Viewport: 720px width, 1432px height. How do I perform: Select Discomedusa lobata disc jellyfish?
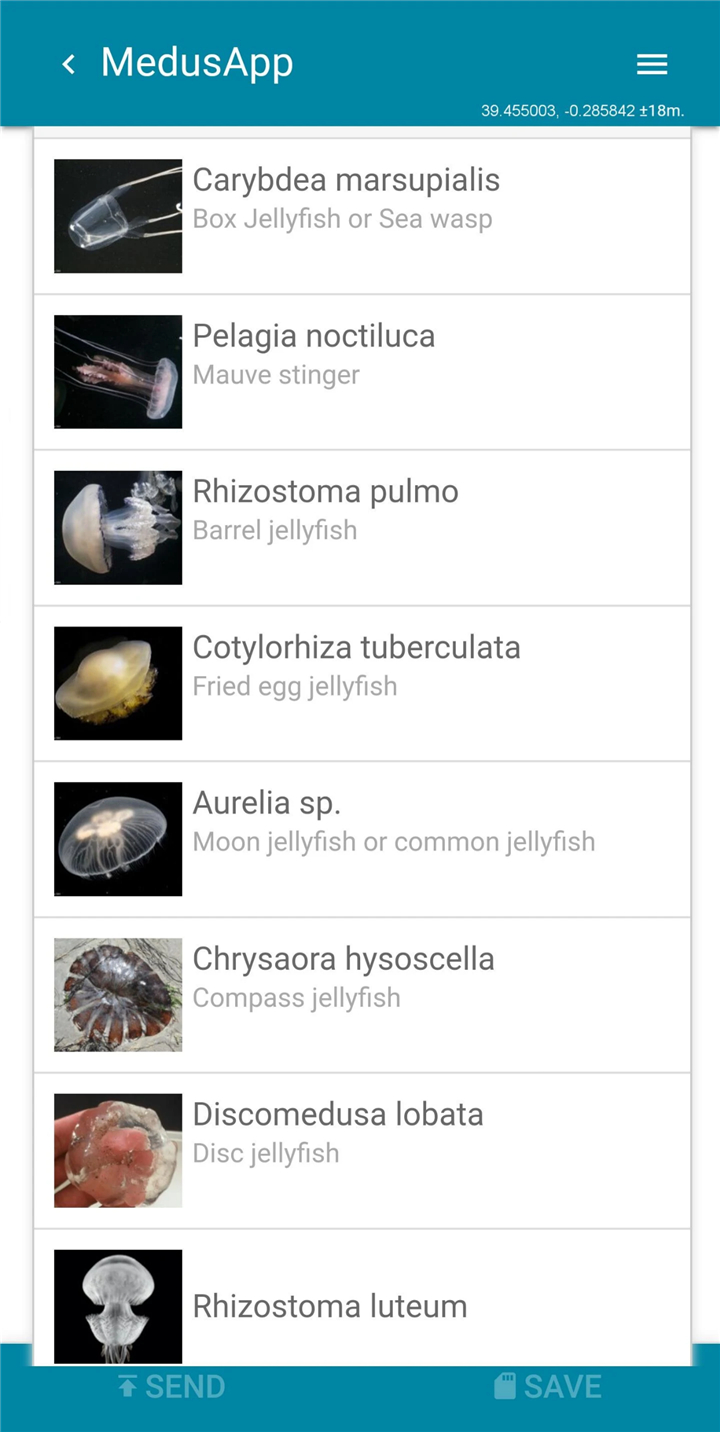click(362, 1151)
